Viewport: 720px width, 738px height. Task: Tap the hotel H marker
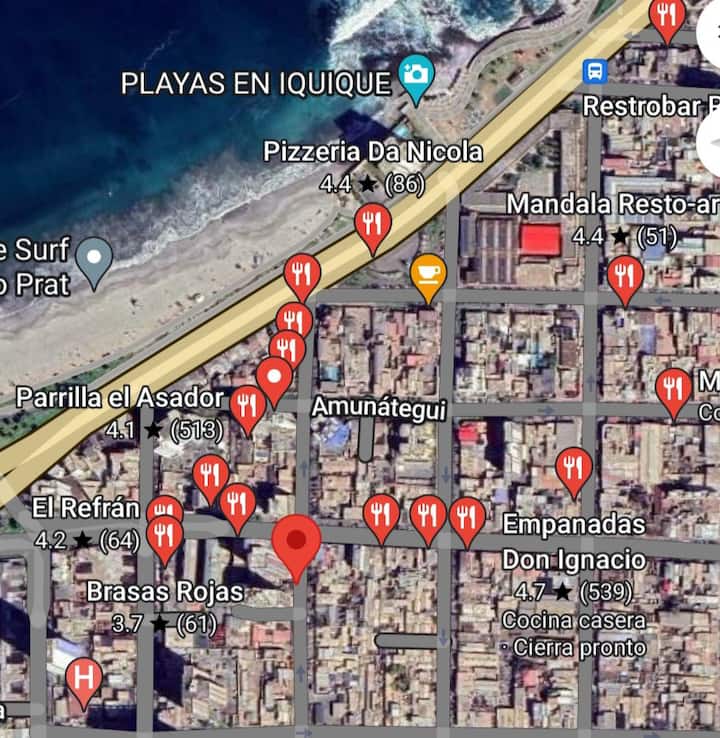[x=84, y=679]
